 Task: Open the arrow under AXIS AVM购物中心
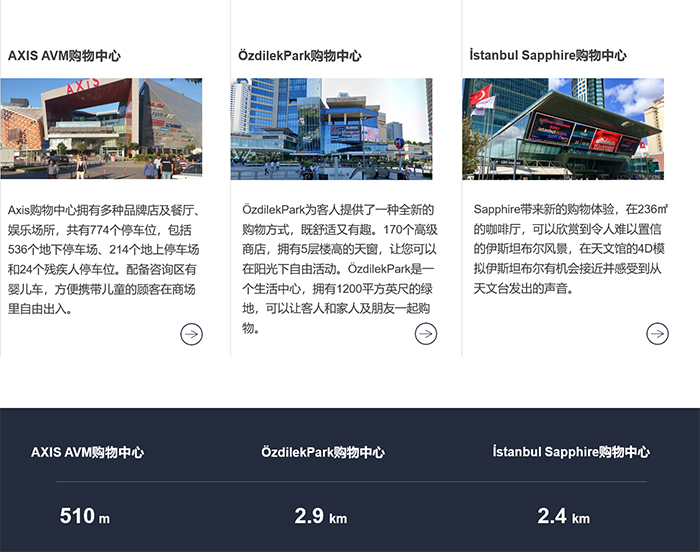pos(191,334)
